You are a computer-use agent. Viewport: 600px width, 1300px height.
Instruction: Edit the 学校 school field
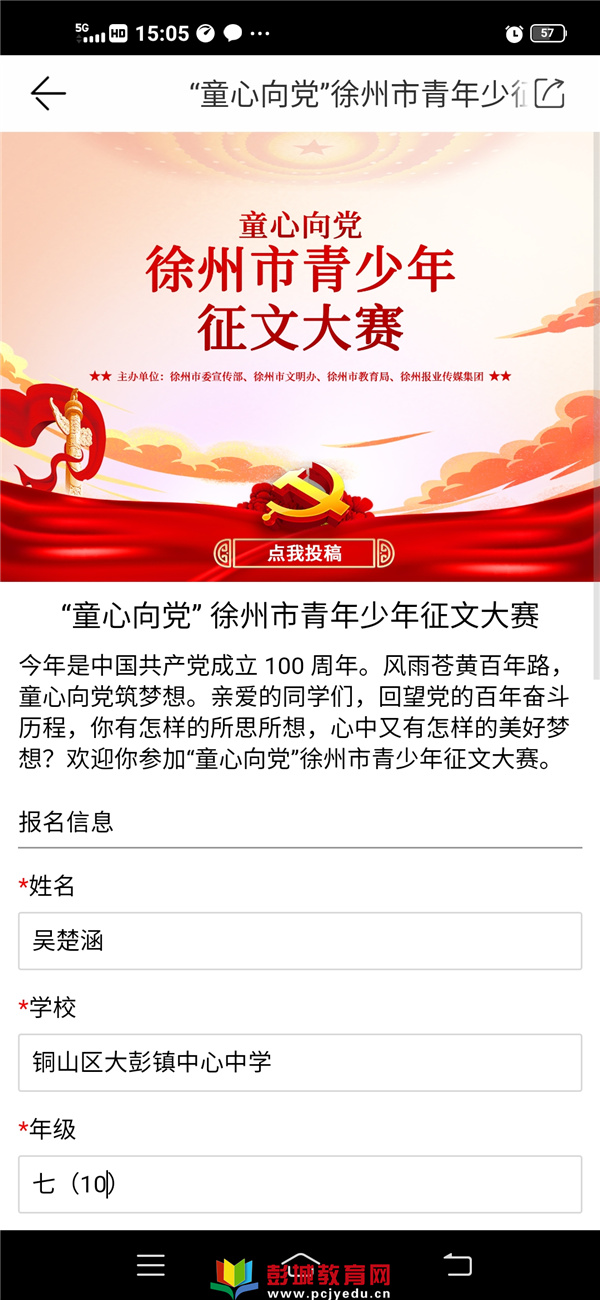300,1062
